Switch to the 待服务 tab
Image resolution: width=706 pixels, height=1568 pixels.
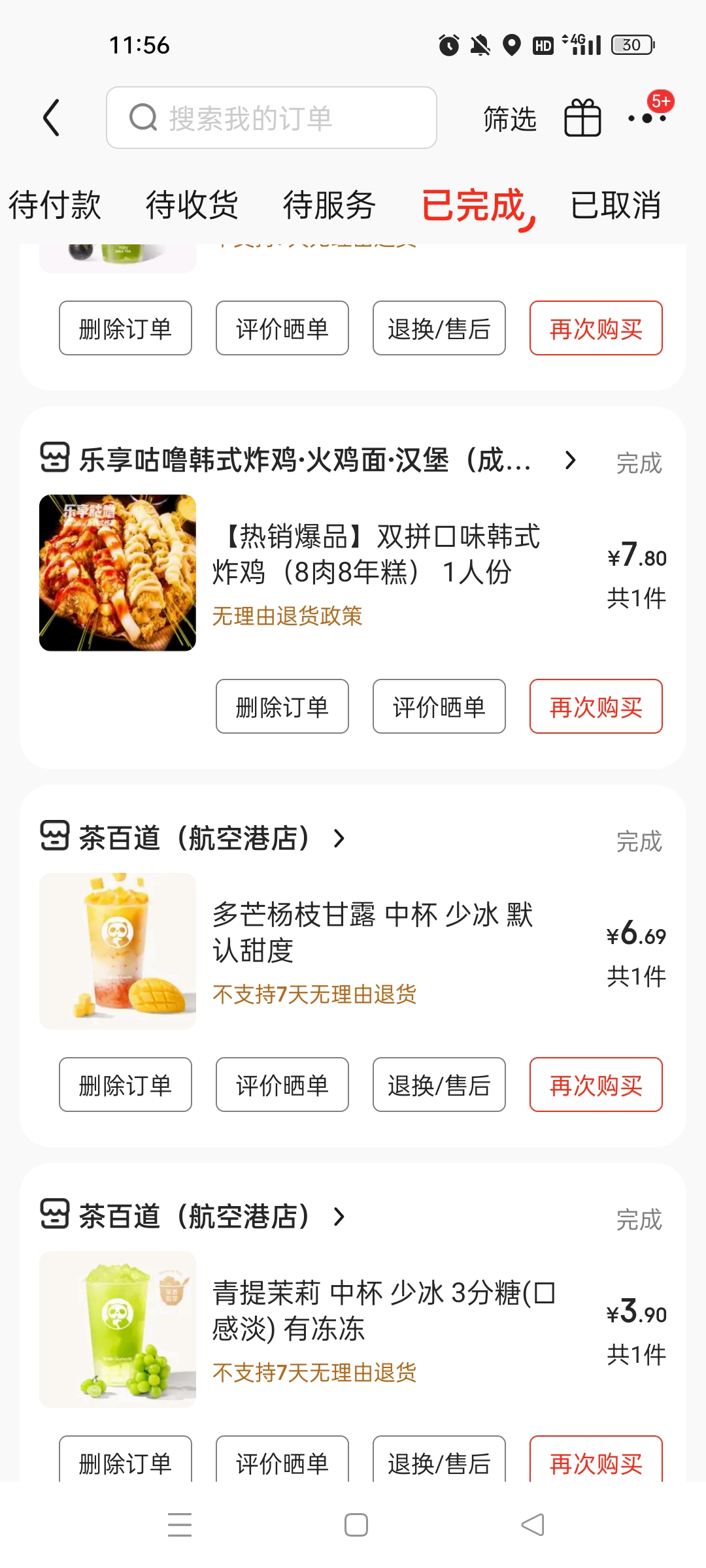(x=329, y=204)
